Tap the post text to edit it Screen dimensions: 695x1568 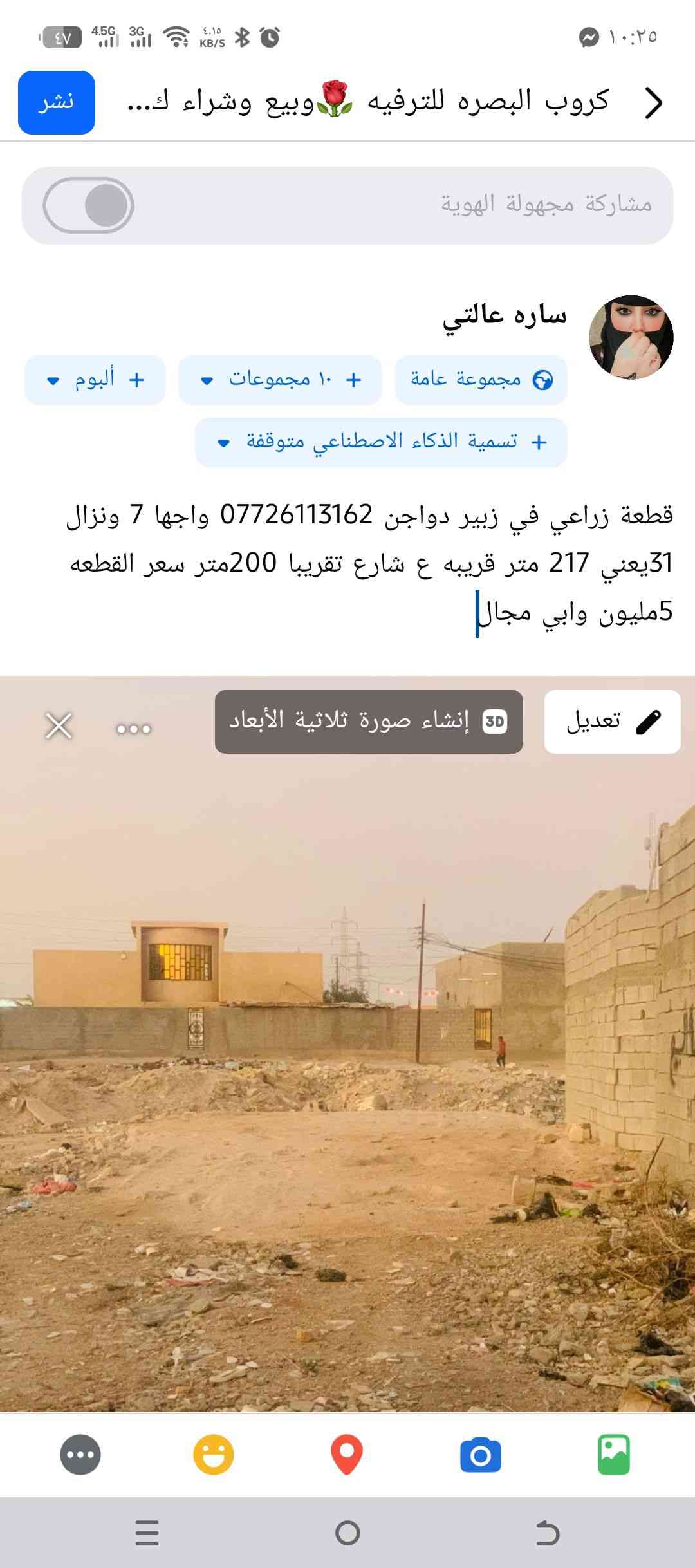pos(370,563)
